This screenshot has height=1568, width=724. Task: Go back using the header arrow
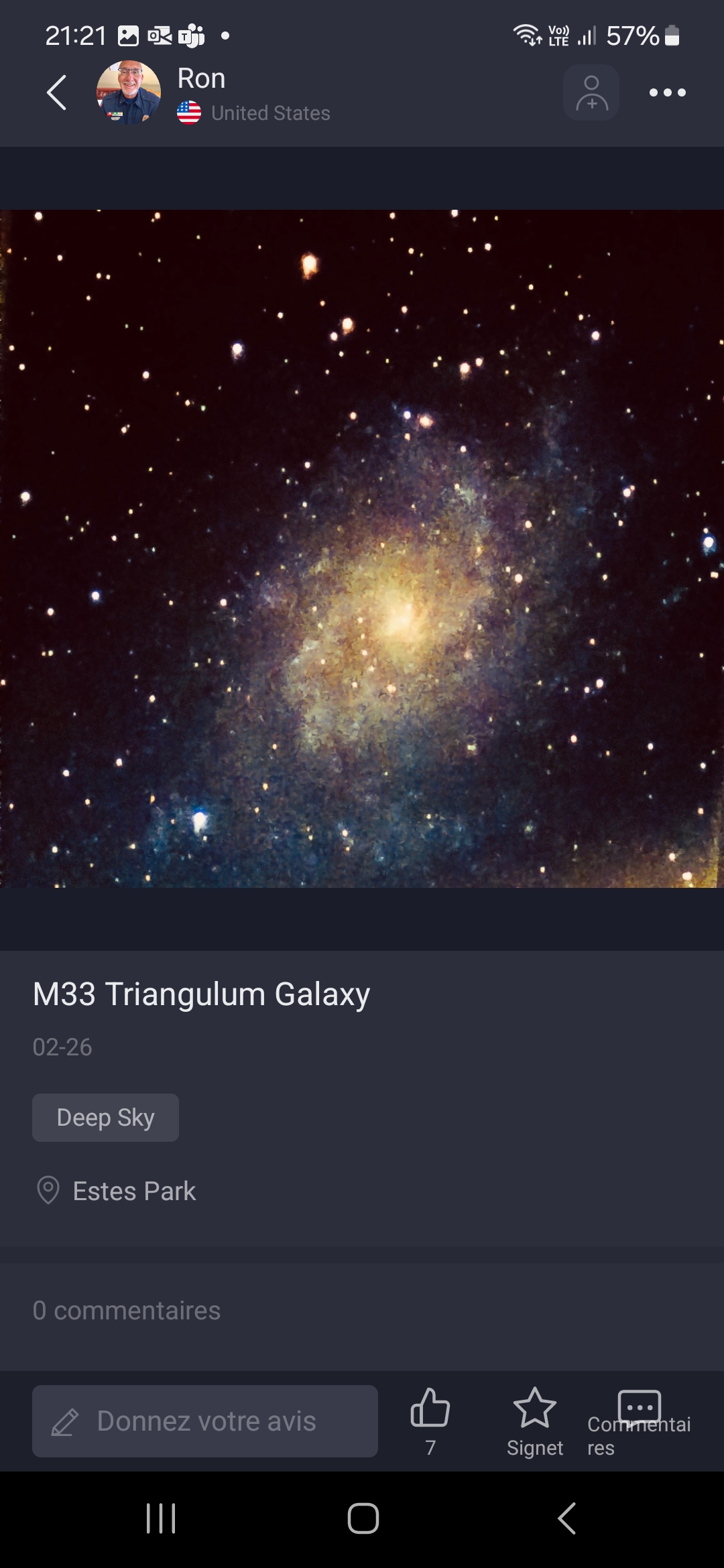pyautogui.click(x=57, y=92)
